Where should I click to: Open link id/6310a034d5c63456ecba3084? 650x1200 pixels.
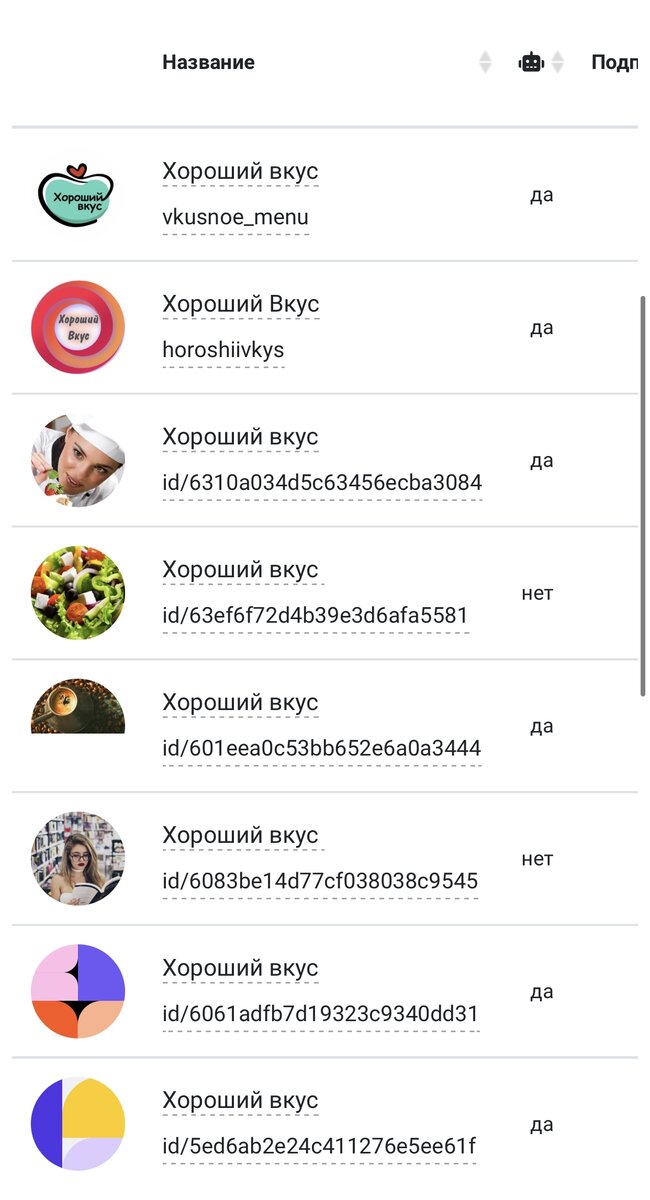click(x=322, y=483)
